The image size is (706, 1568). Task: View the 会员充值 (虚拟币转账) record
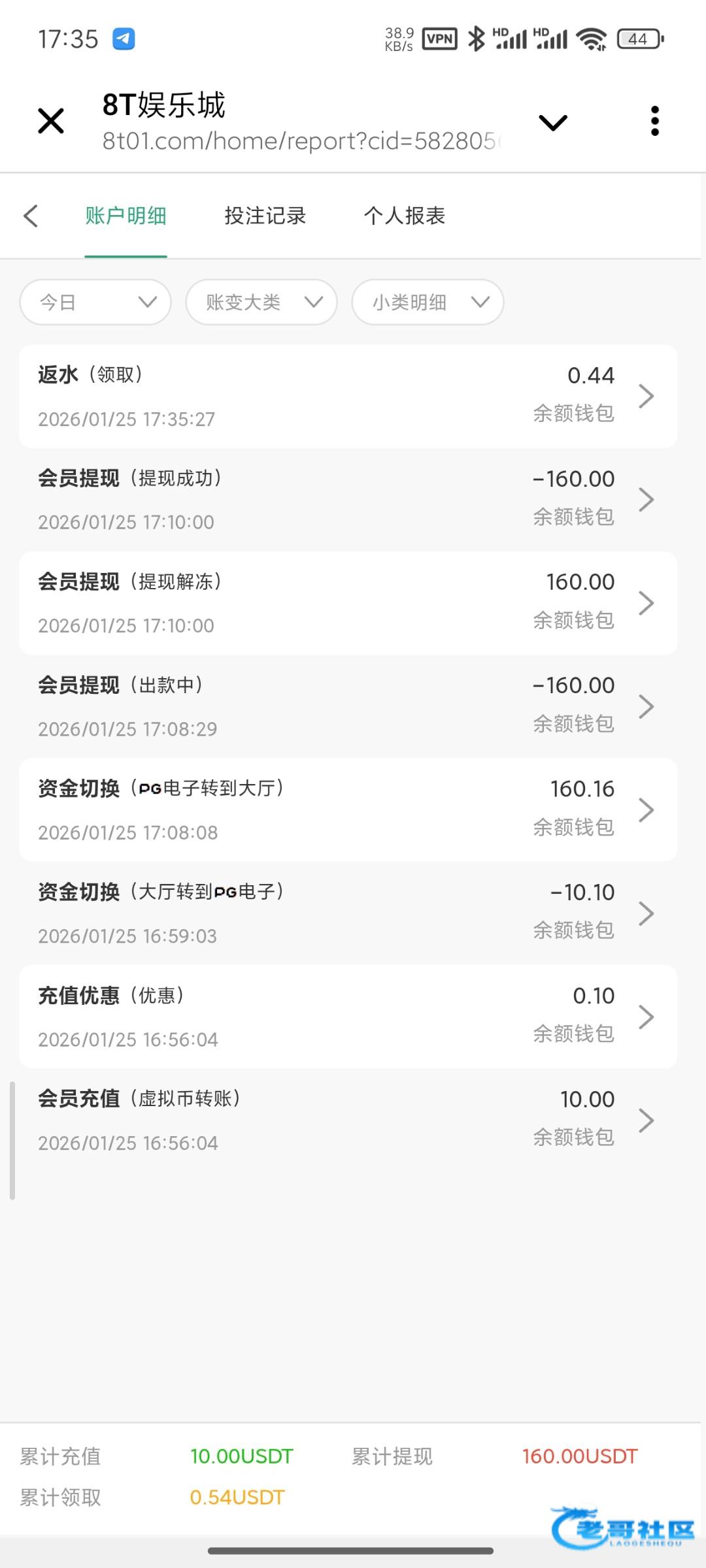point(348,1120)
